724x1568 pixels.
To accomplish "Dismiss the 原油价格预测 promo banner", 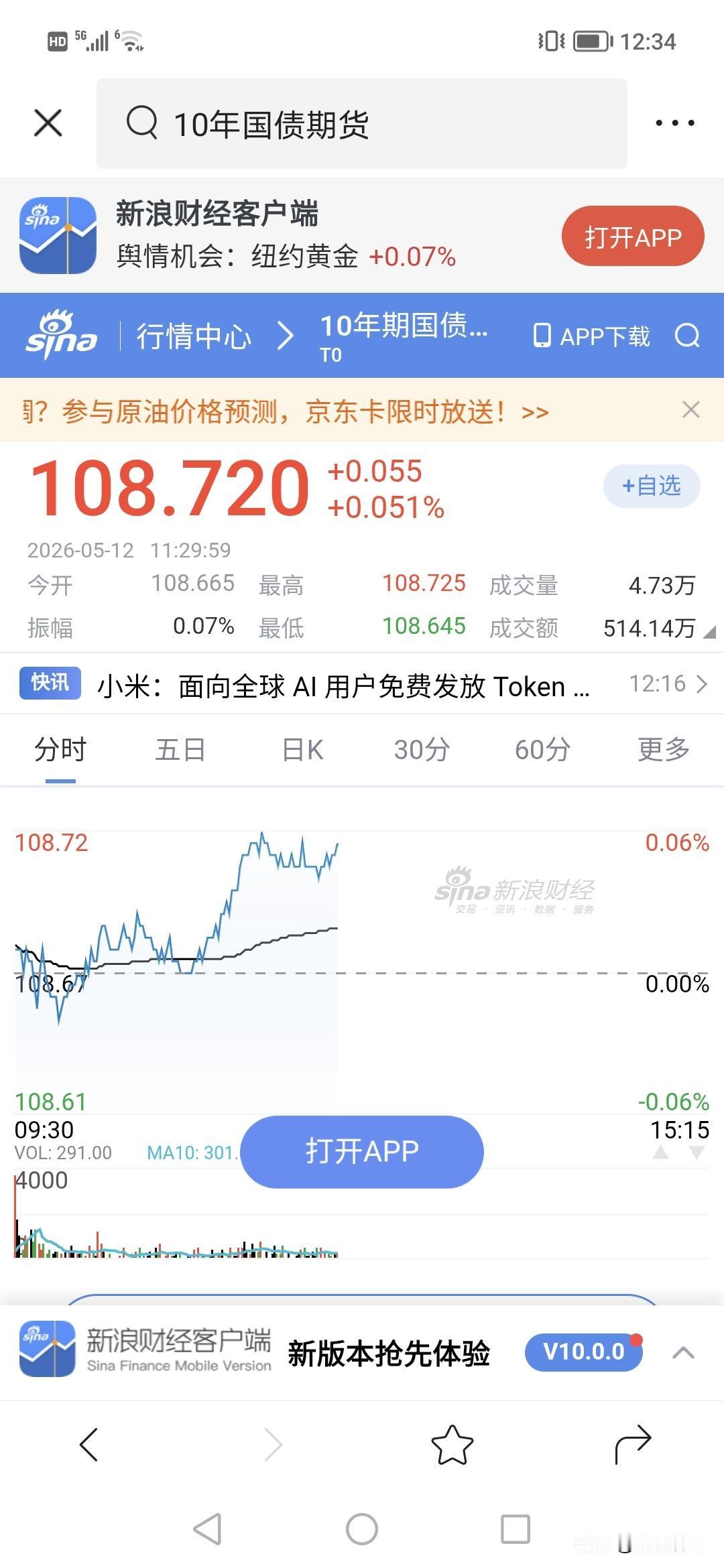I will coord(691,409).
